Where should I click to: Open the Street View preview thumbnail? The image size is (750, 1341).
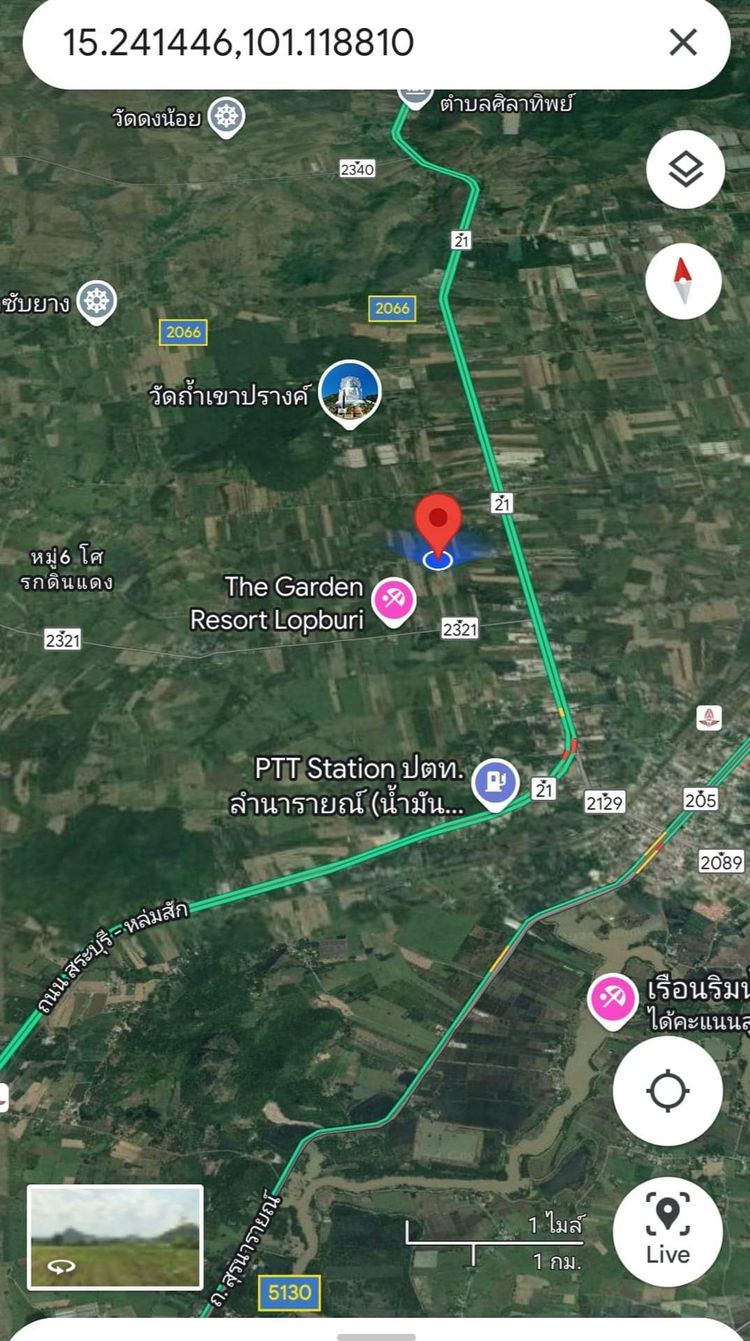115,1237
